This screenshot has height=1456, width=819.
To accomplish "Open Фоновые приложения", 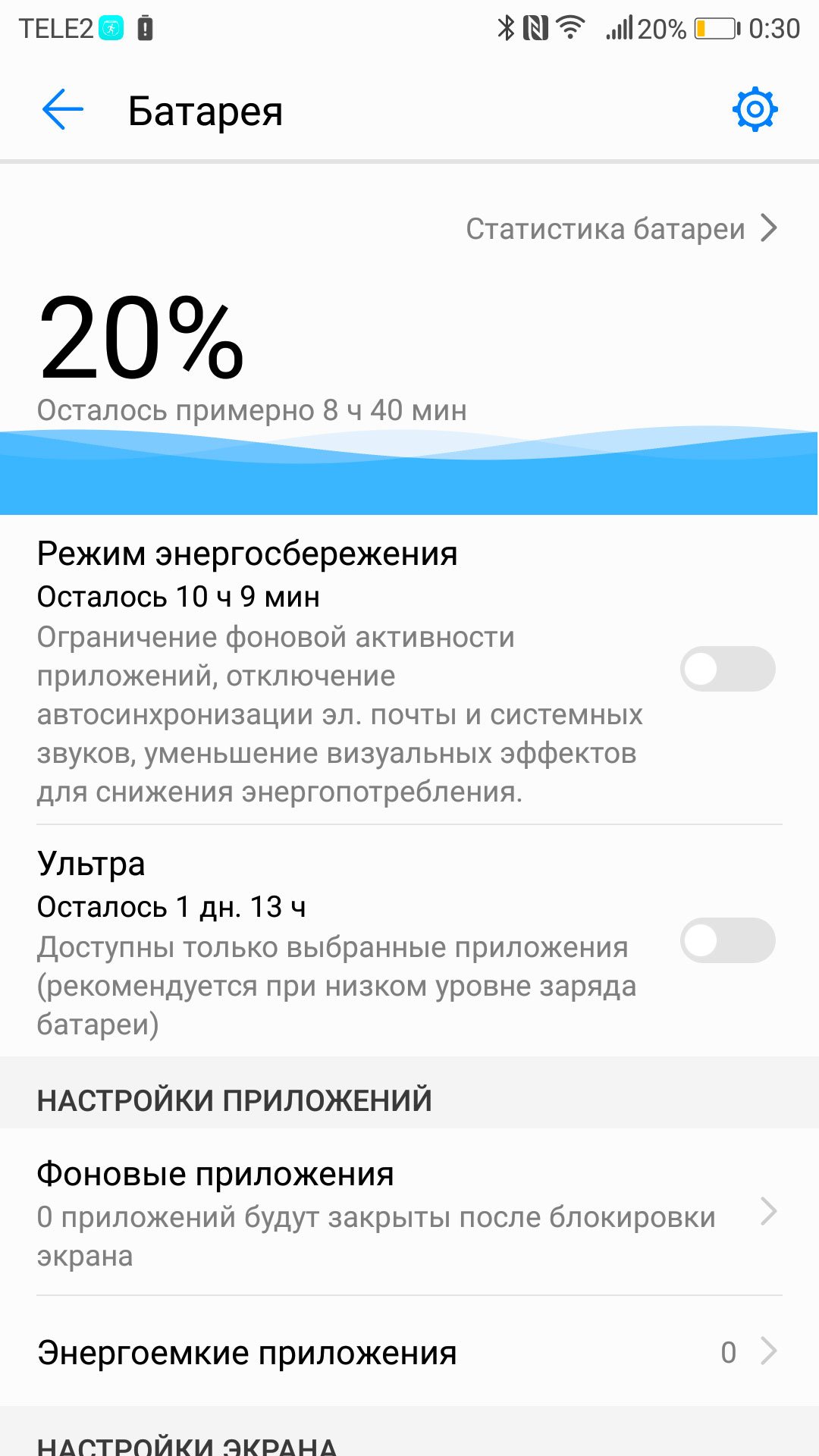I will [409, 1212].
